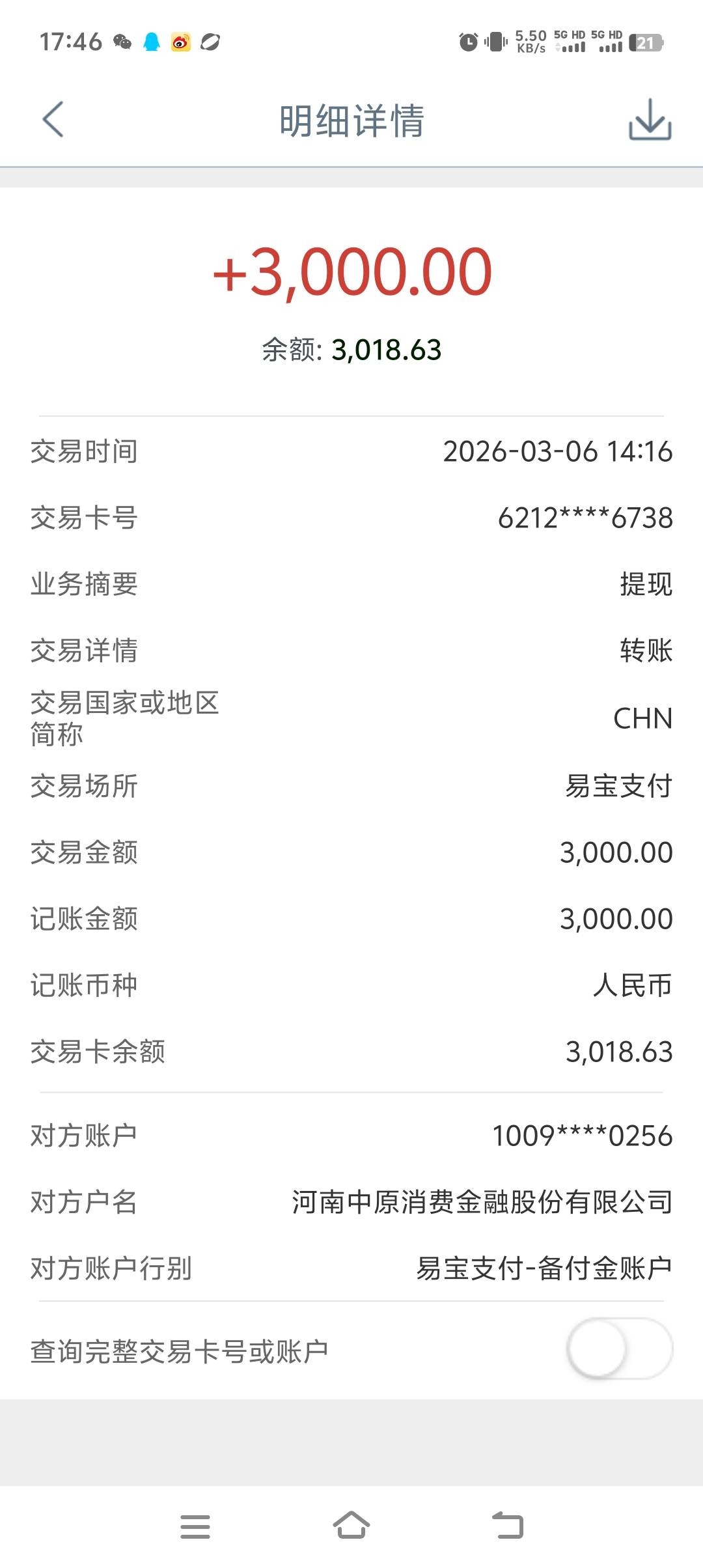Download this transaction detail
Screen dimensions: 703x1568
click(650, 120)
